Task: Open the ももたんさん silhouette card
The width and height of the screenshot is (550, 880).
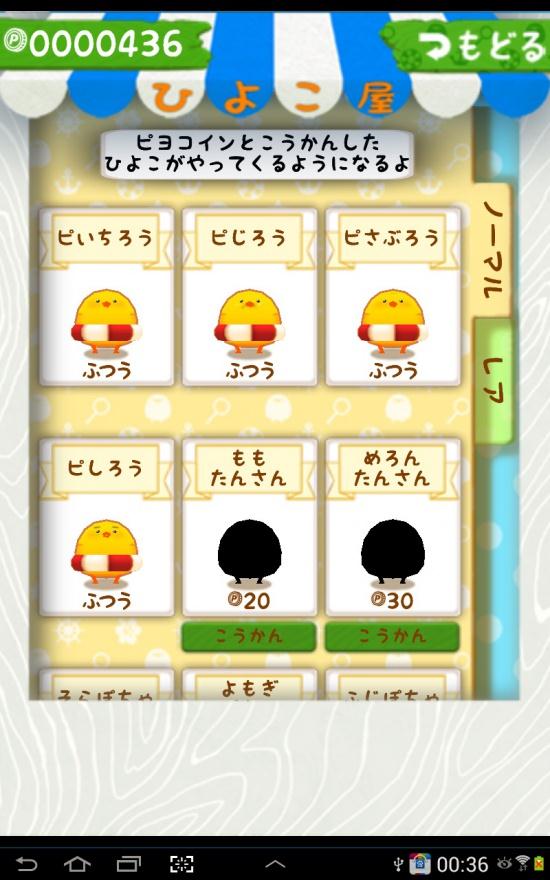Action: tap(249, 527)
